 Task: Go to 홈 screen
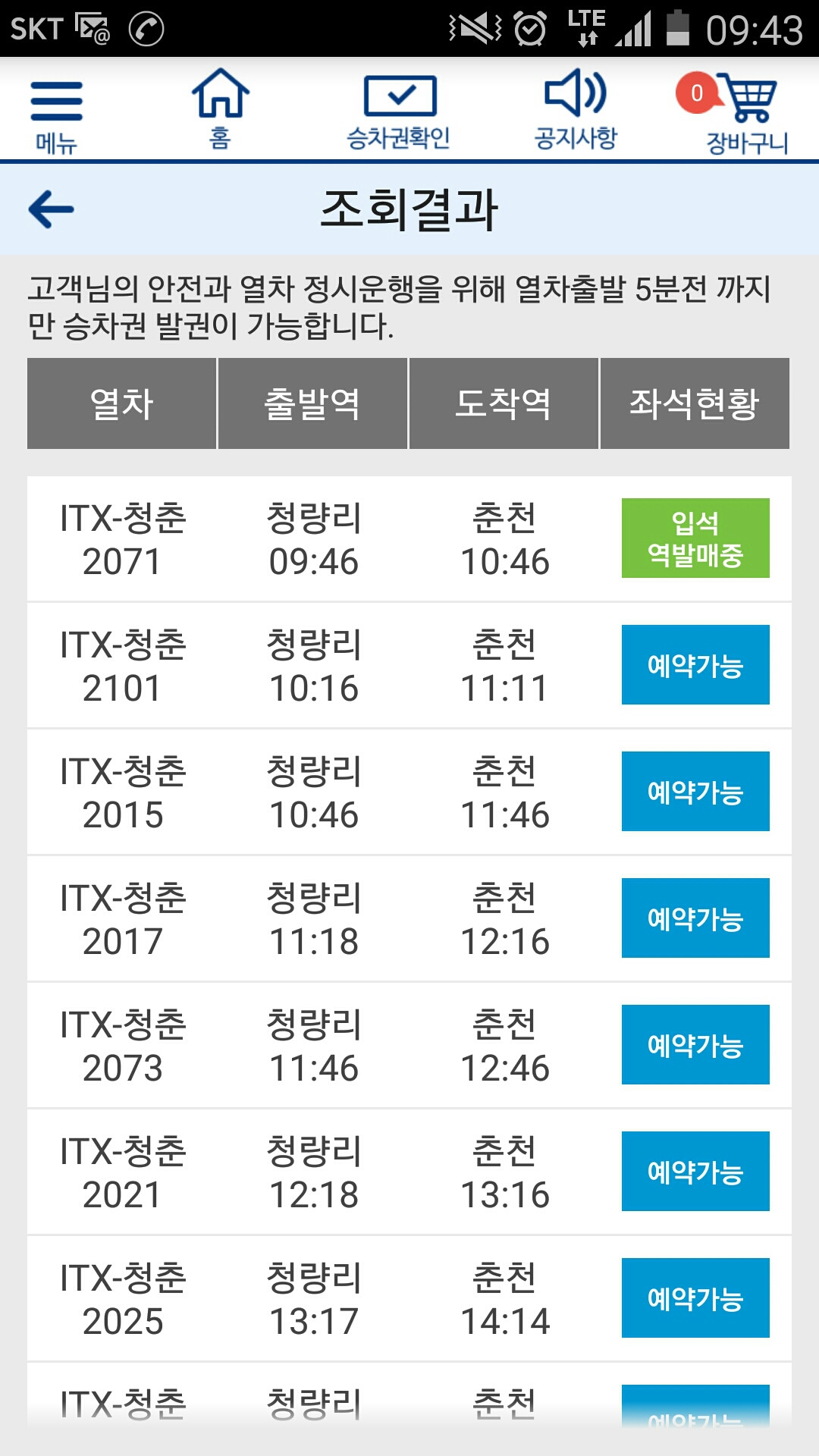pos(220,108)
